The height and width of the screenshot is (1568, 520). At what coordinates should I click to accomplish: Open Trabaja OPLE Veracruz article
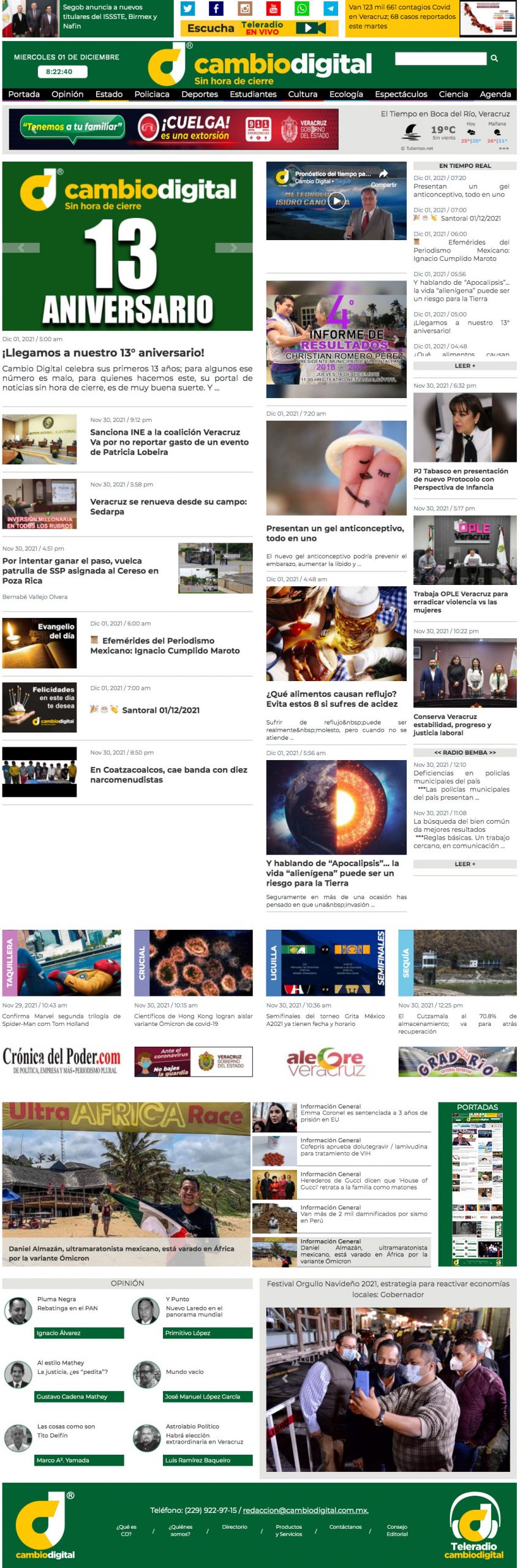pyautogui.click(x=460, y=601)
